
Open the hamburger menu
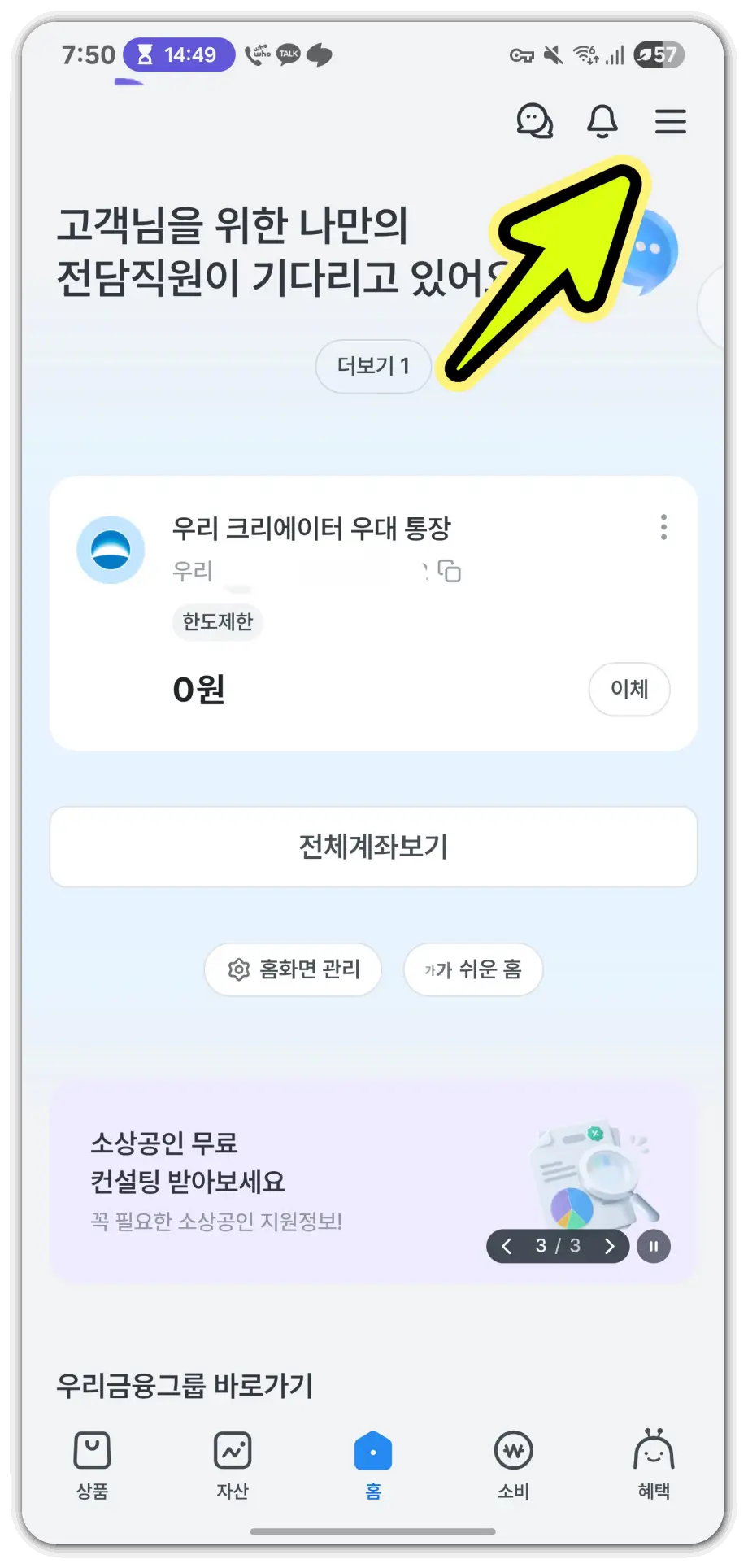tap(670, 121)
